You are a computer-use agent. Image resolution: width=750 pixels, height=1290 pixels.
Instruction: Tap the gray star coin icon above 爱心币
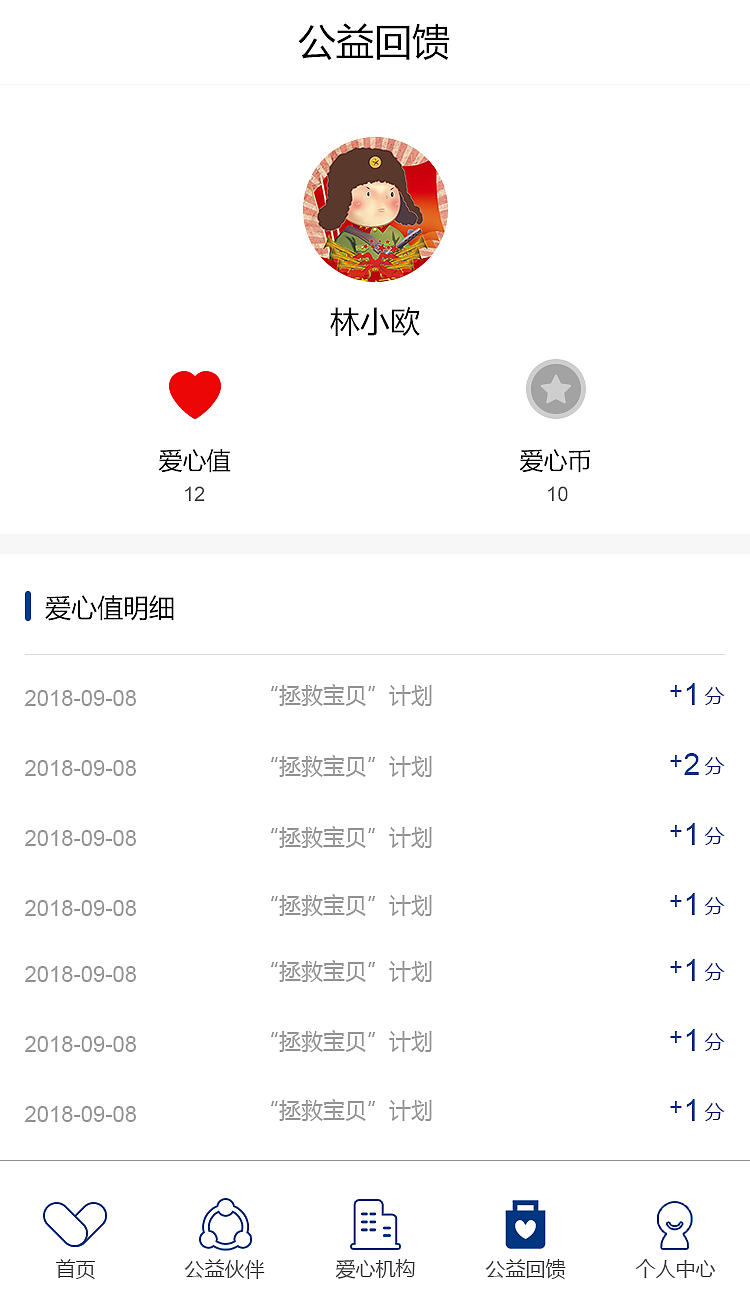[556, 389]
